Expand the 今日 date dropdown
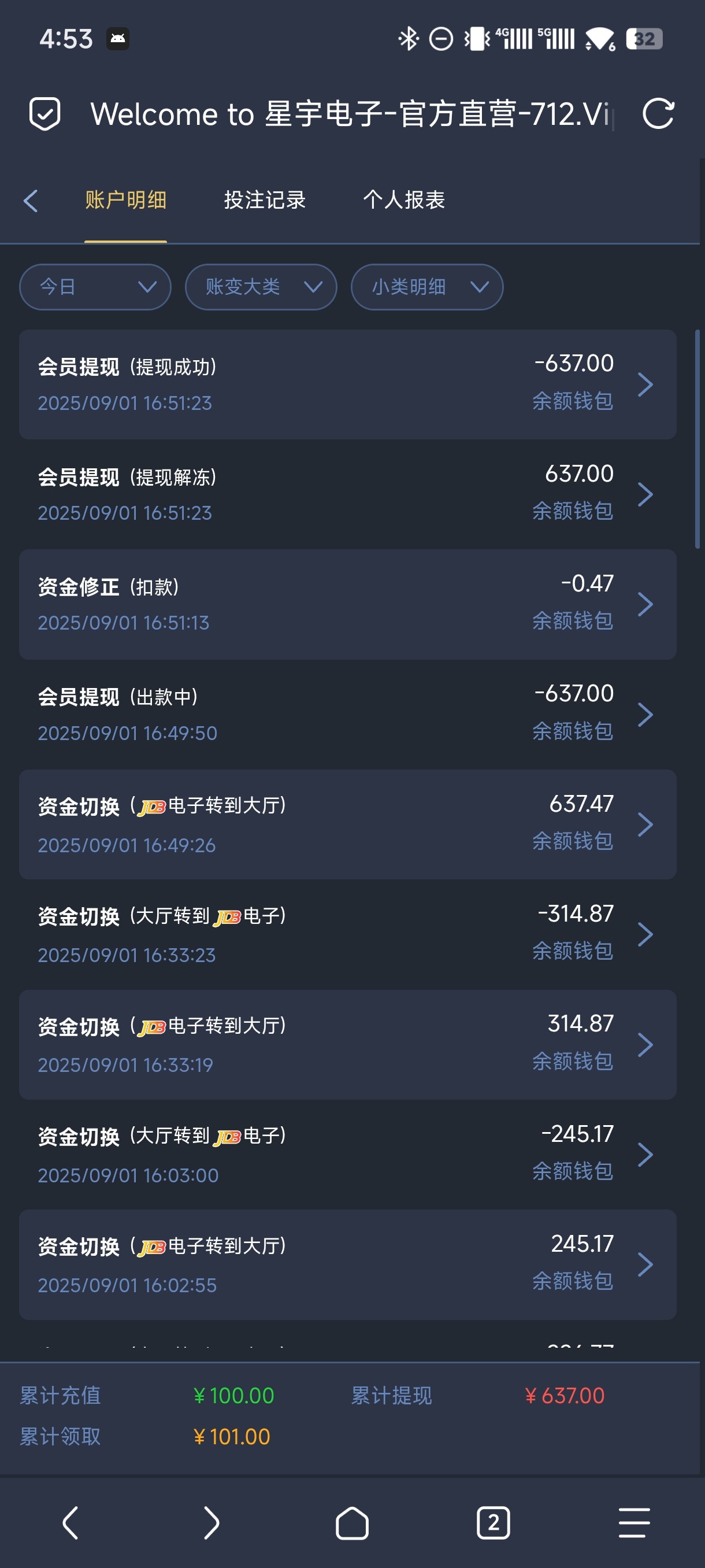The image size is (705, 1568). tap(95, 287)
